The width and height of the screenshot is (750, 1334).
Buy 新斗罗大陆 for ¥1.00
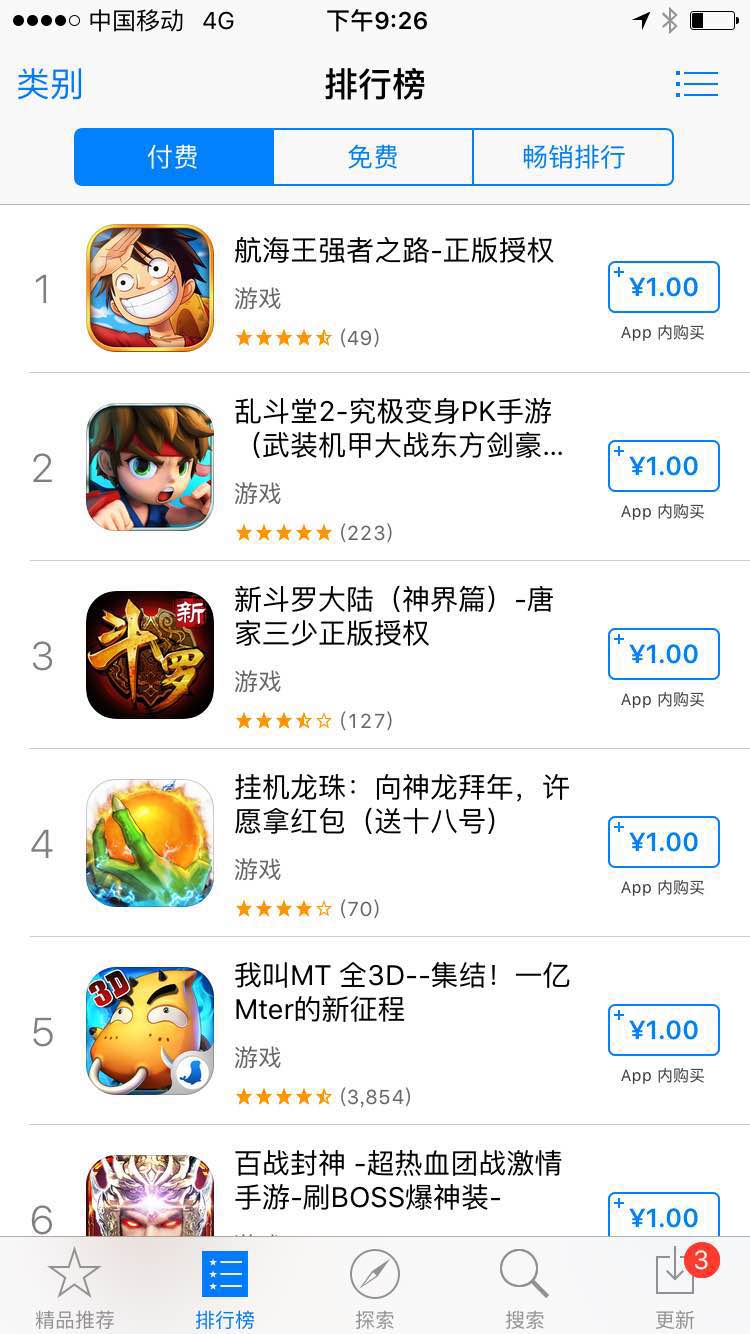point(663,654)
